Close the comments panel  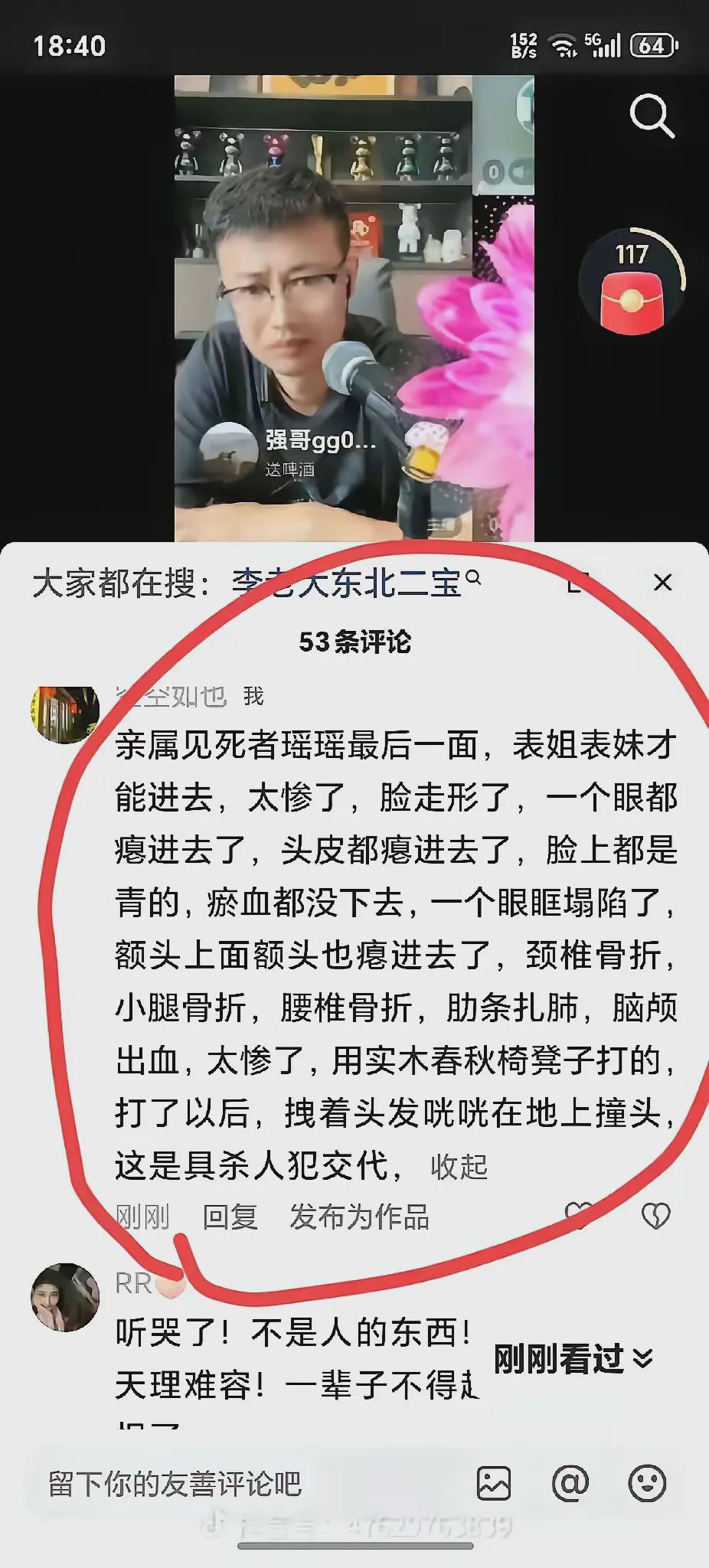click(x=662, y=583)
